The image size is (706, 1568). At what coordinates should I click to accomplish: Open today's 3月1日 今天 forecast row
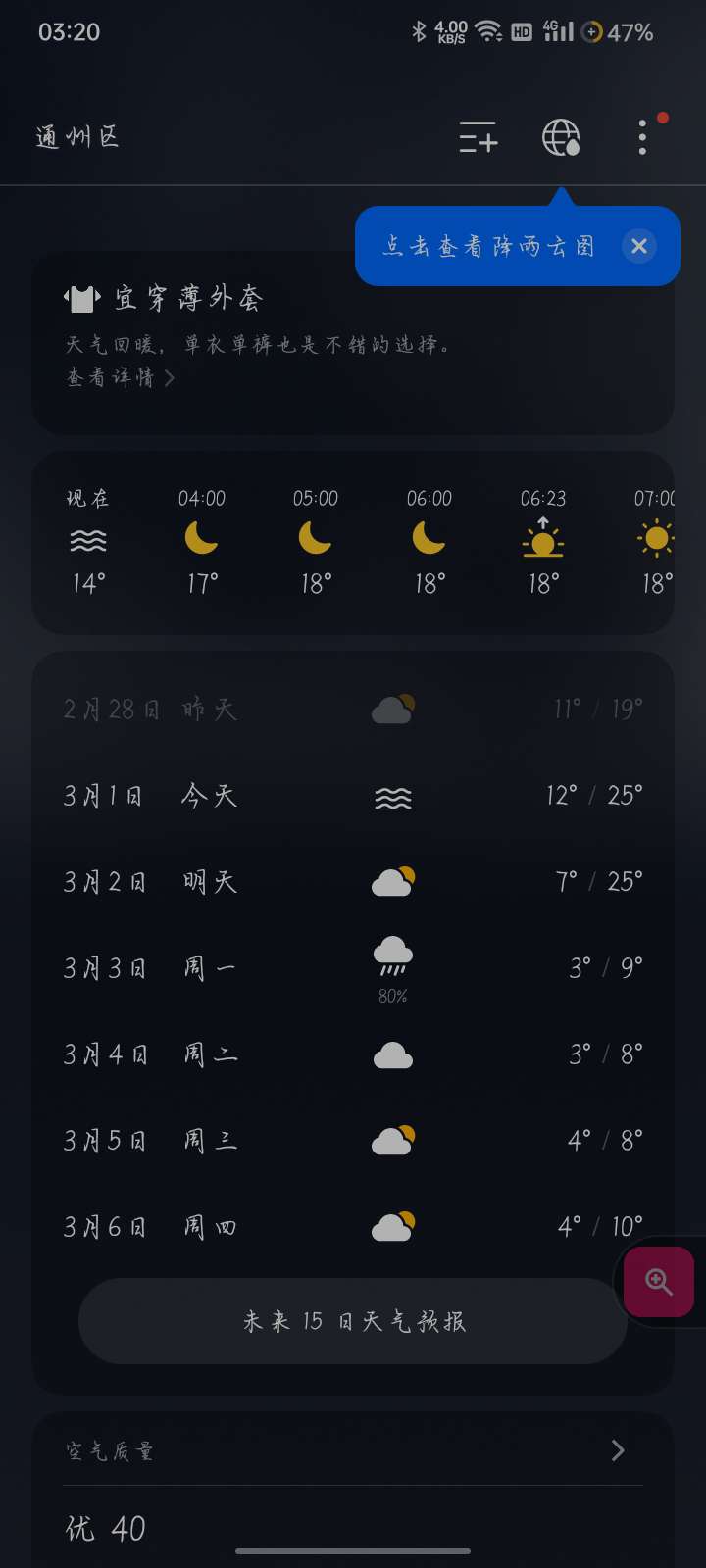point(353,796)
